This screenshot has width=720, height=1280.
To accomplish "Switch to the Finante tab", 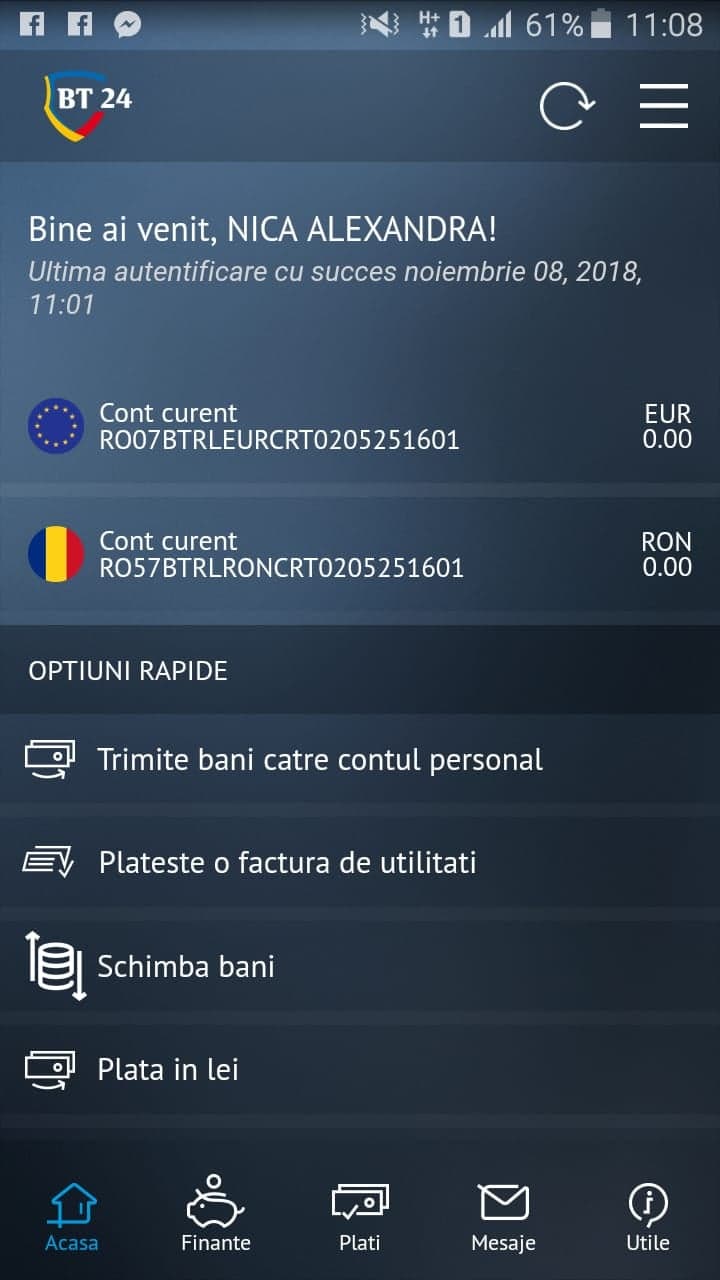I will (216, 1216).
